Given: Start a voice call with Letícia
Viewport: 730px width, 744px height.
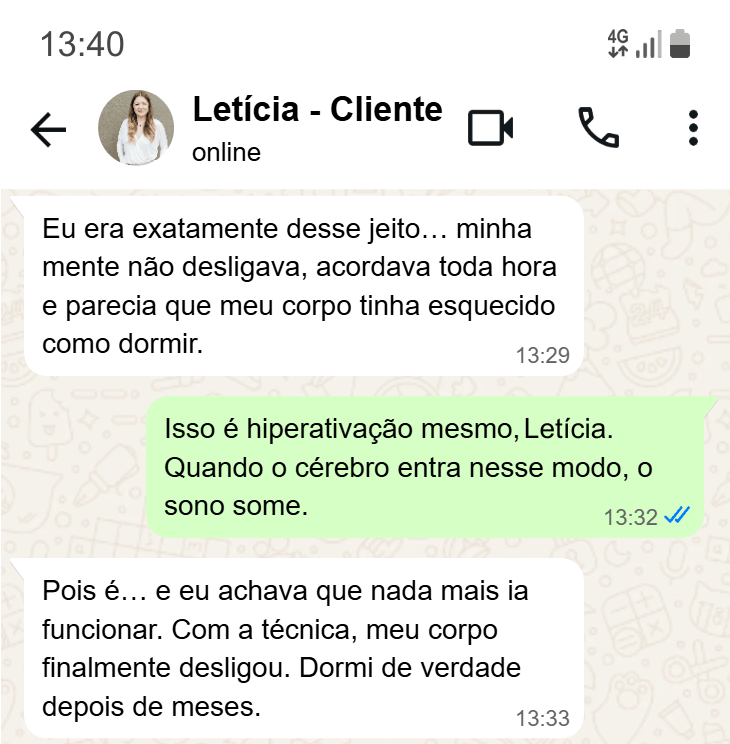Looking at the screenshot, I should [x=598, y=128].
